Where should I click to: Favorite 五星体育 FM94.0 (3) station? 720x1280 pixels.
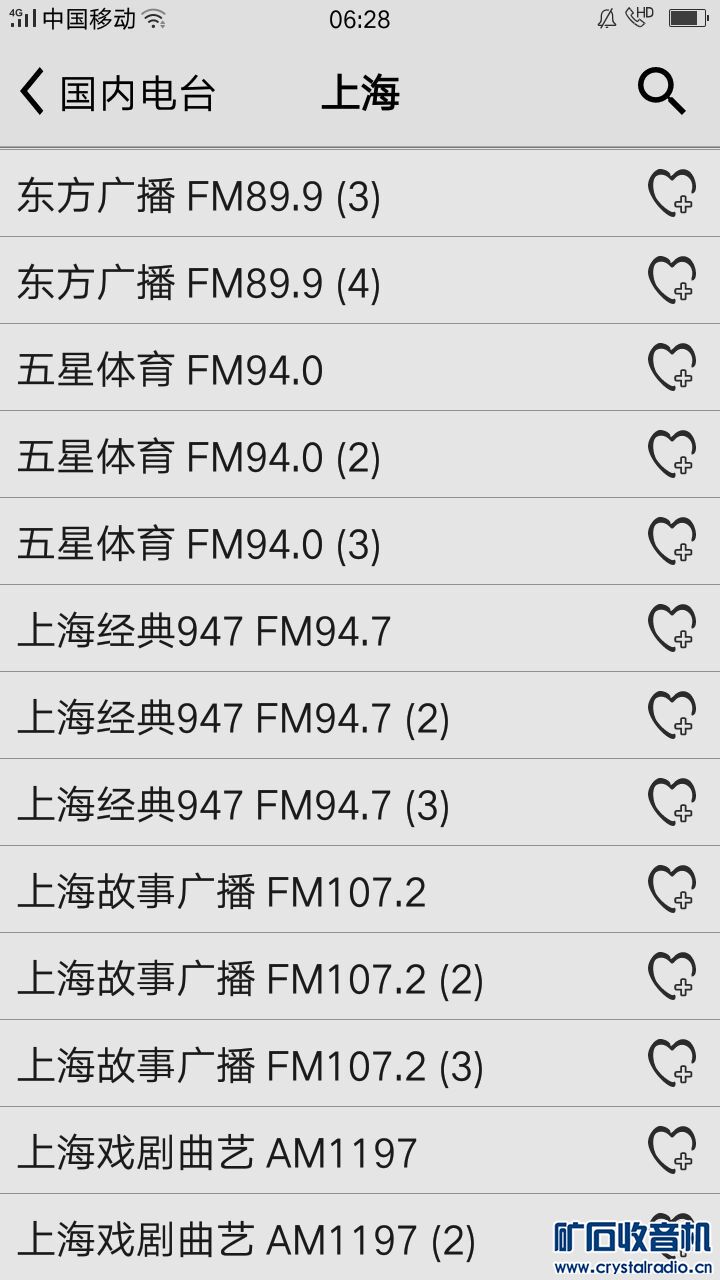pyautogui.click(x=672, y=541)
